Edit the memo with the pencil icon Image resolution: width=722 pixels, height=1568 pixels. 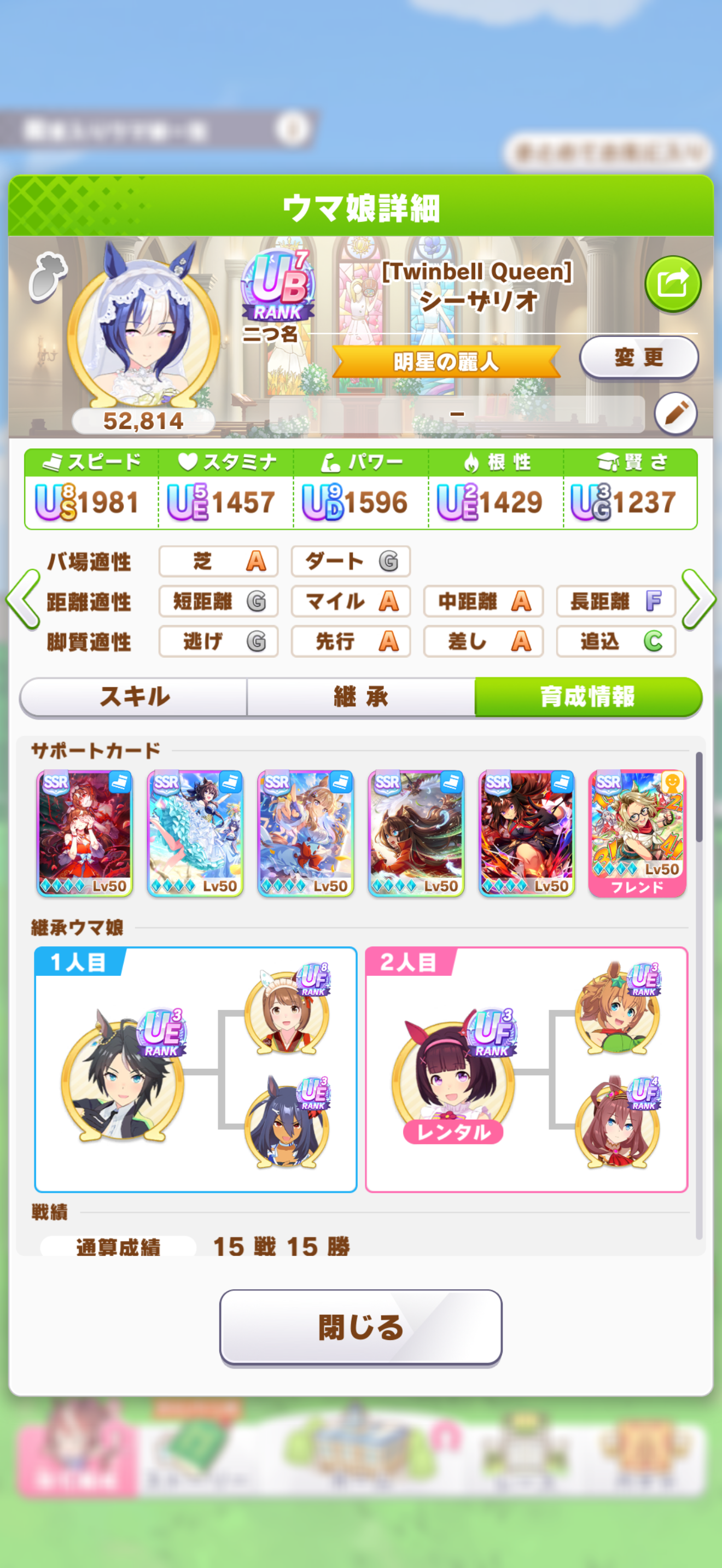pyautogui.click(x=676, y=414)
